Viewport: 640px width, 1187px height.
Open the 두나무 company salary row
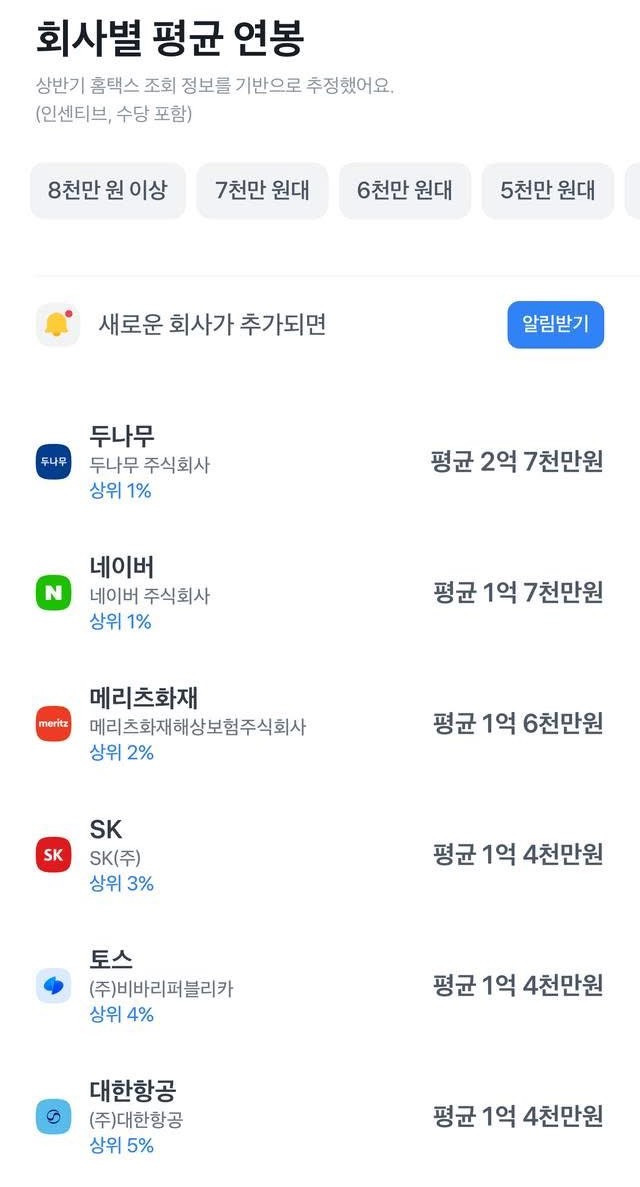(320, 462)
